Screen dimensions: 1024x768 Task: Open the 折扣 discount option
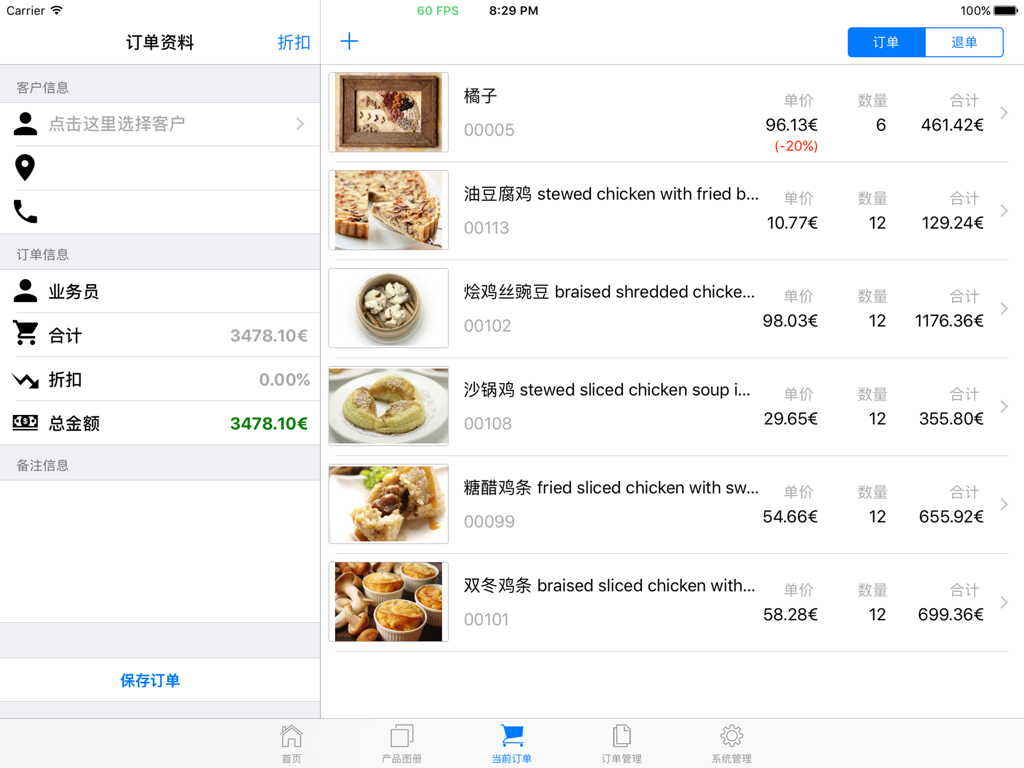click(293, 42)
